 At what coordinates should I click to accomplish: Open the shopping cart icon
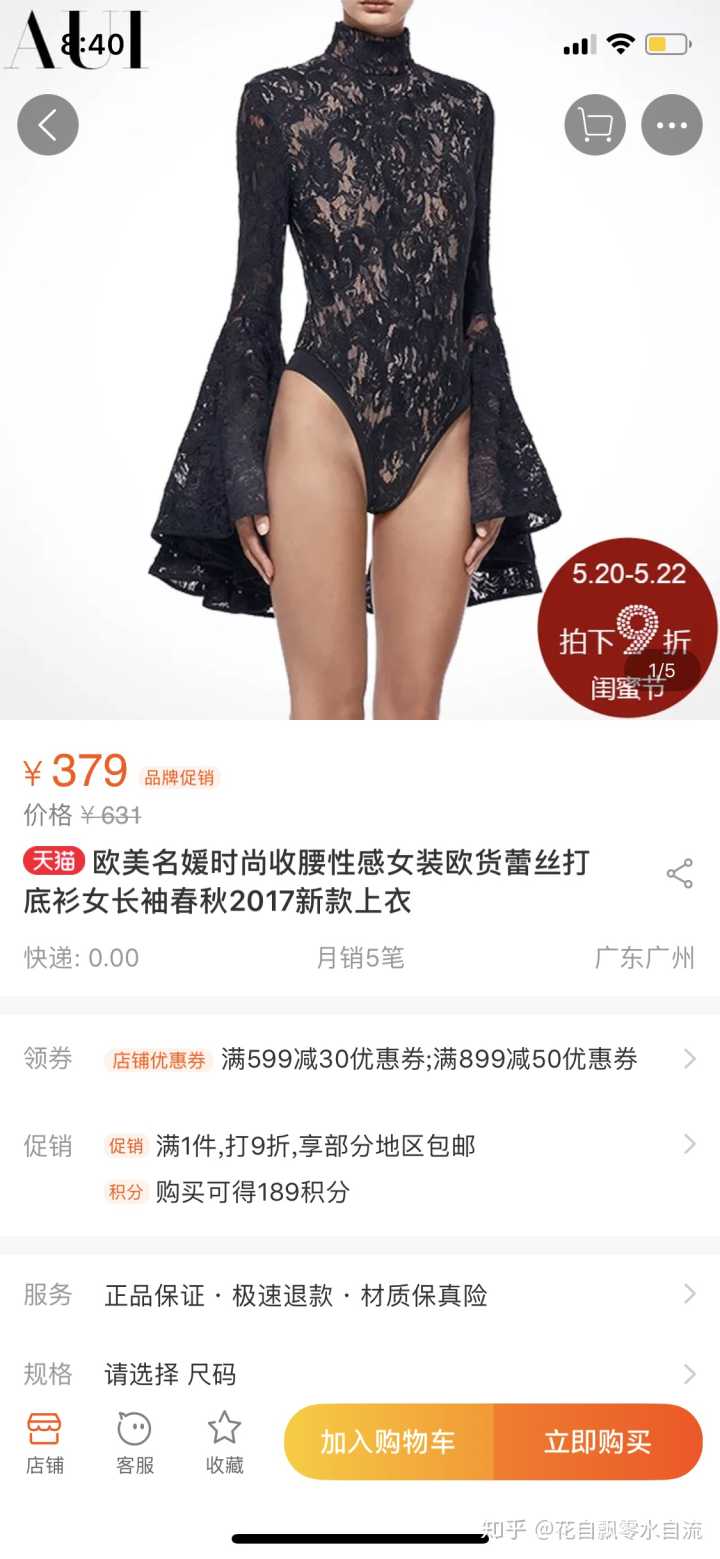pos(595,125)
